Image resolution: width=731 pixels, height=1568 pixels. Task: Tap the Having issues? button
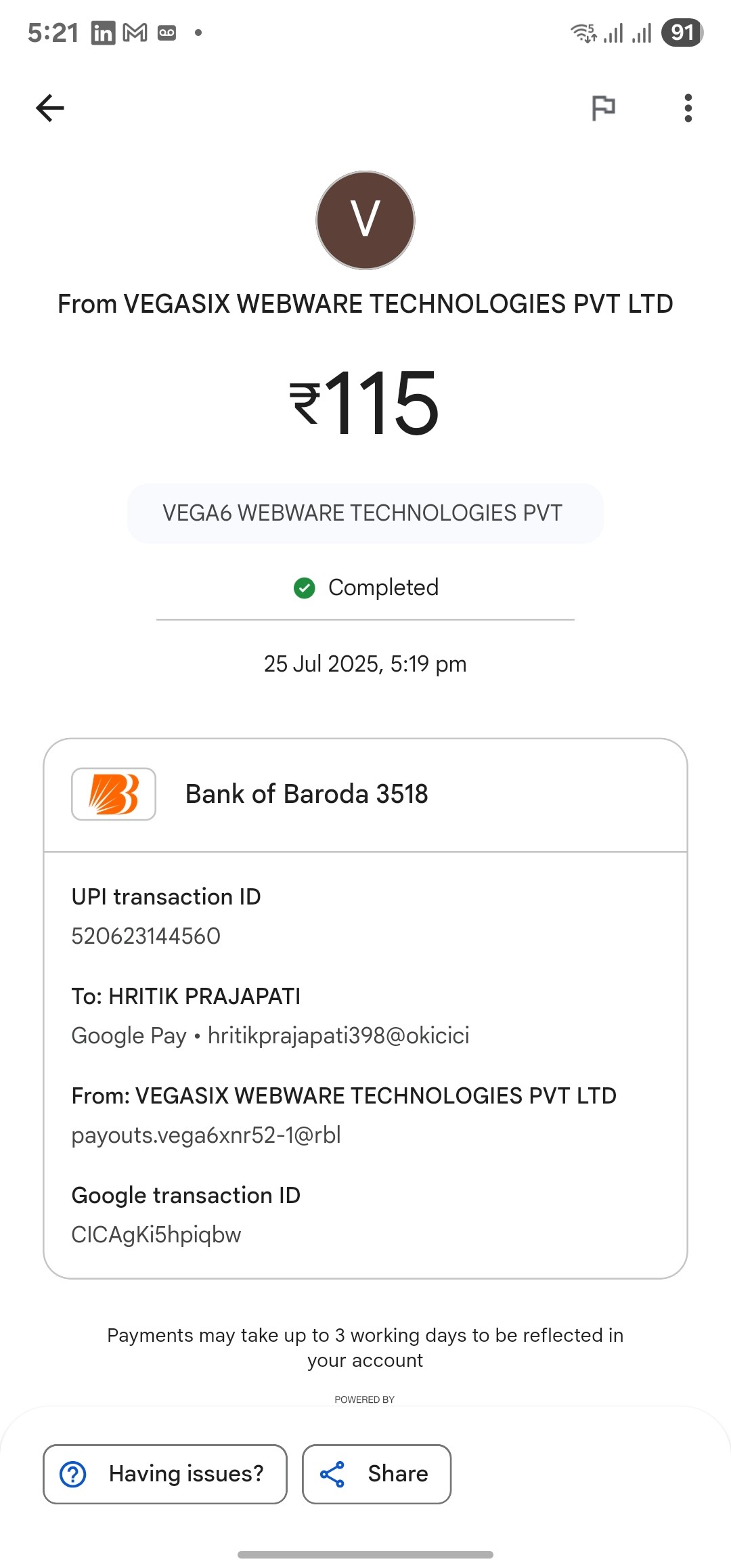point(165,1474)
